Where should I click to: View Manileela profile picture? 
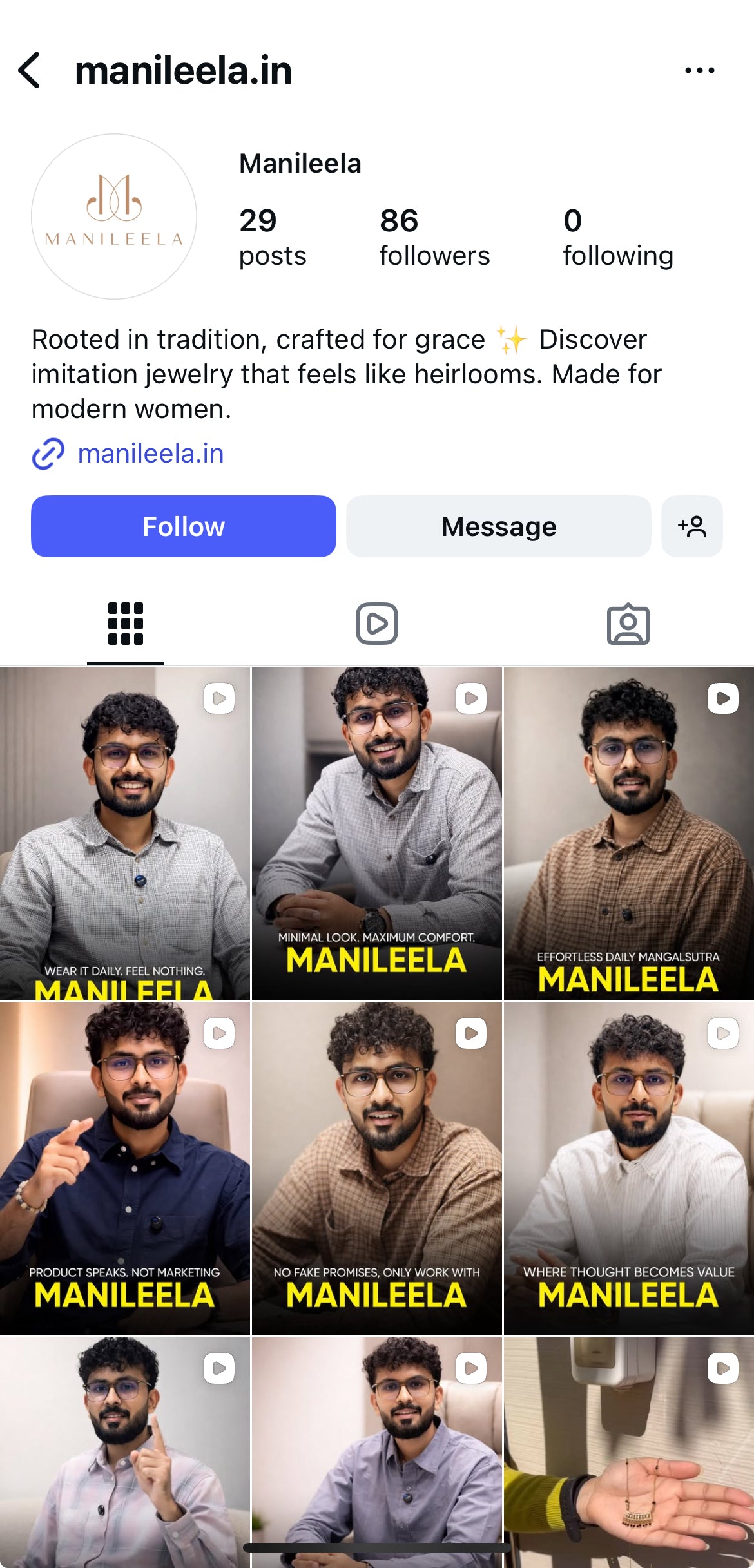(114, 216)
